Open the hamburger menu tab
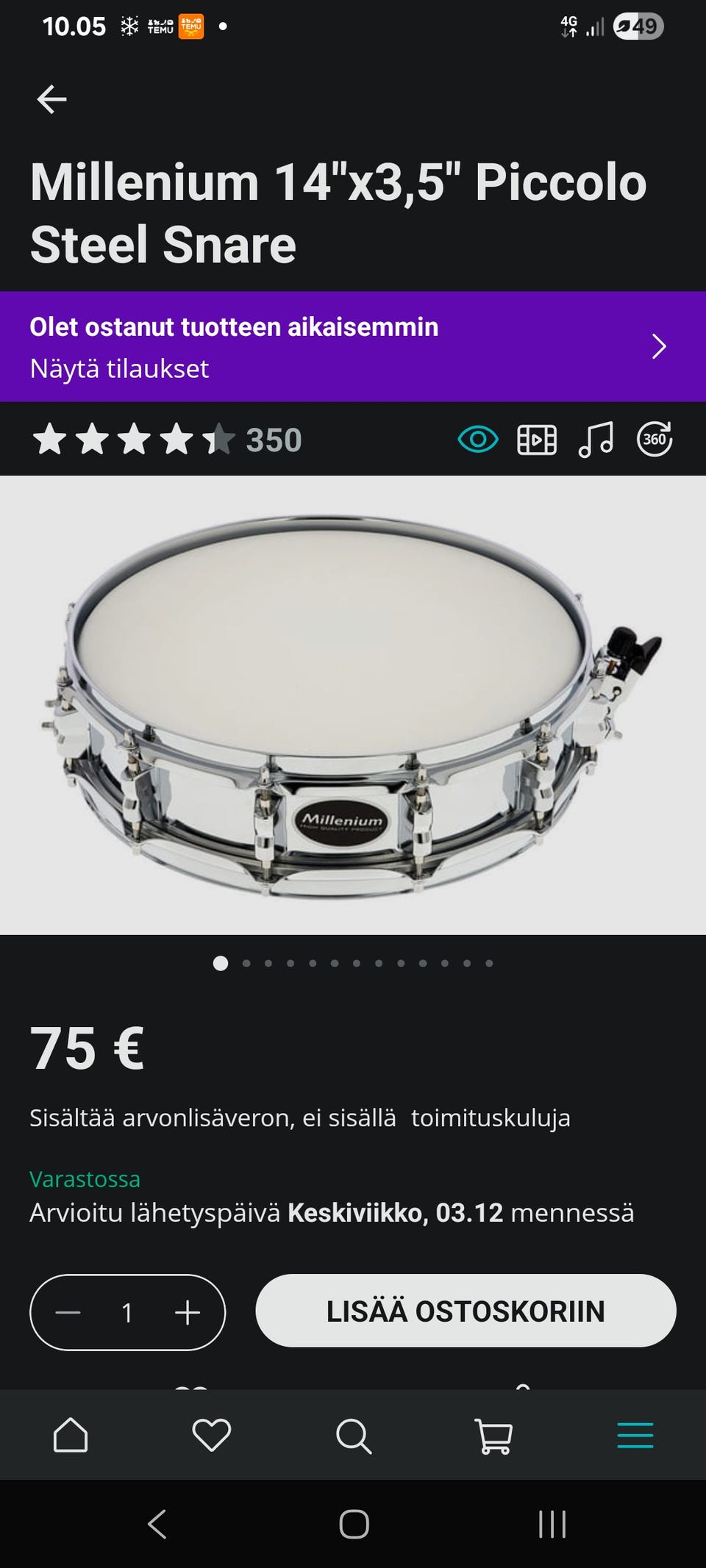706x1568 pixels. [x=635, y=1435]
